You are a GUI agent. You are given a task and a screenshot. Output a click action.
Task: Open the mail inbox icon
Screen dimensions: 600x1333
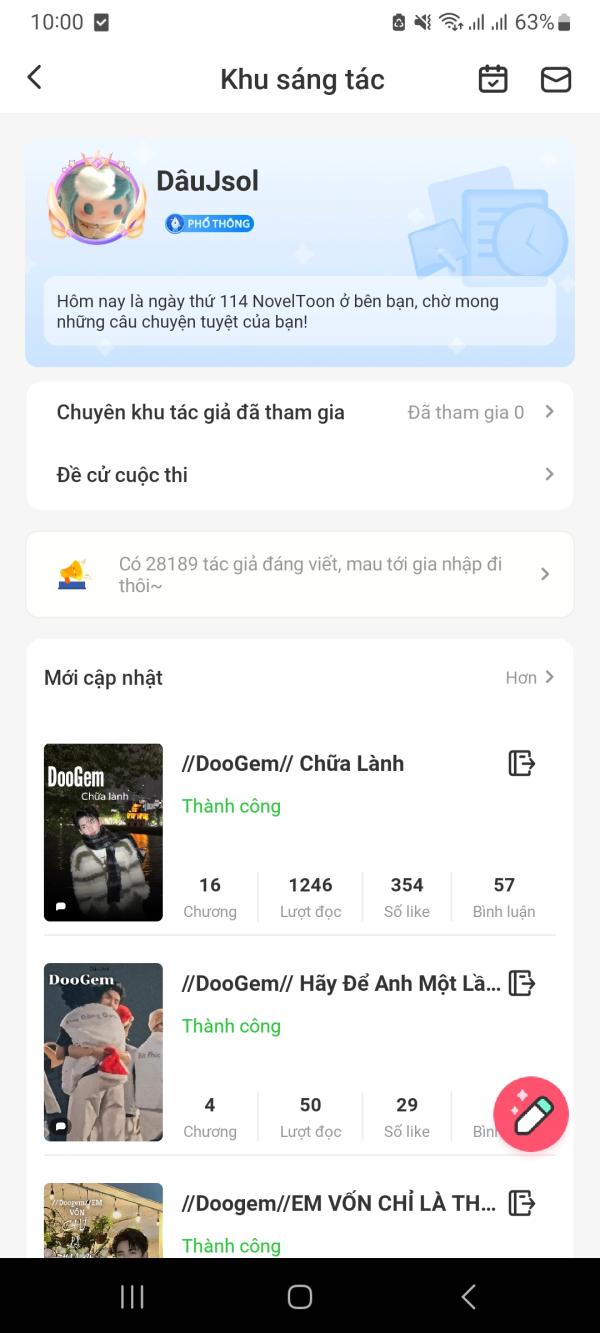(x=555, y=79)
